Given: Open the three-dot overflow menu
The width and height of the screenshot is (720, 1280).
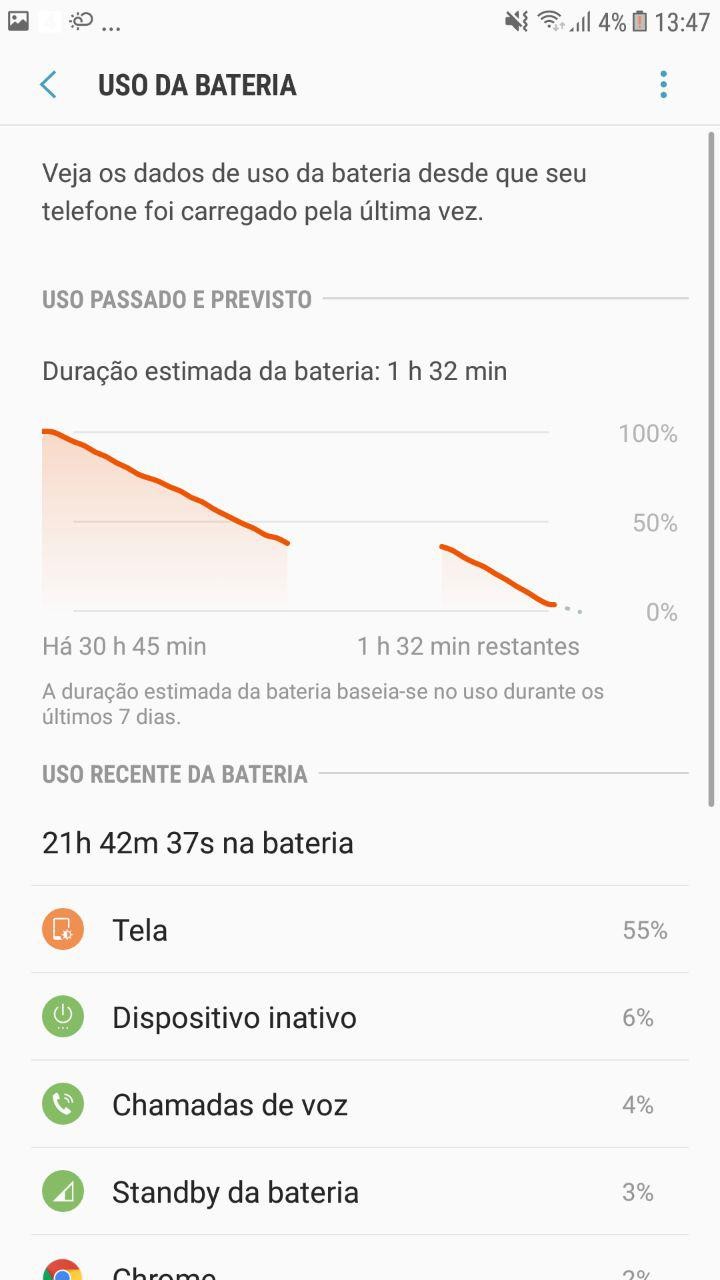Looking at the screenshot, I should [x=663, y=85].
